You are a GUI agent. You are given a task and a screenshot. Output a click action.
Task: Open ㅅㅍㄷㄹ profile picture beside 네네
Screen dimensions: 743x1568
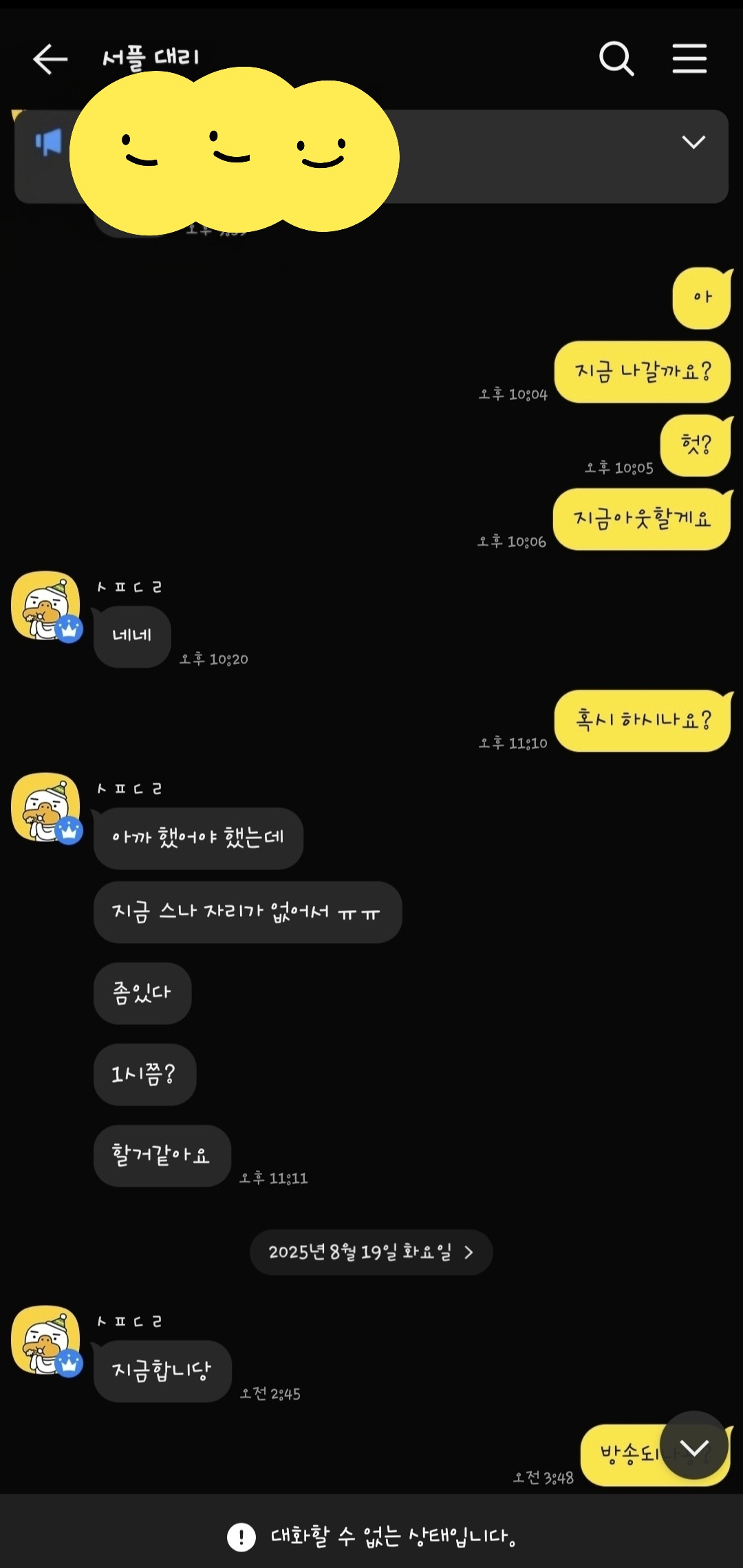(45, 606)
